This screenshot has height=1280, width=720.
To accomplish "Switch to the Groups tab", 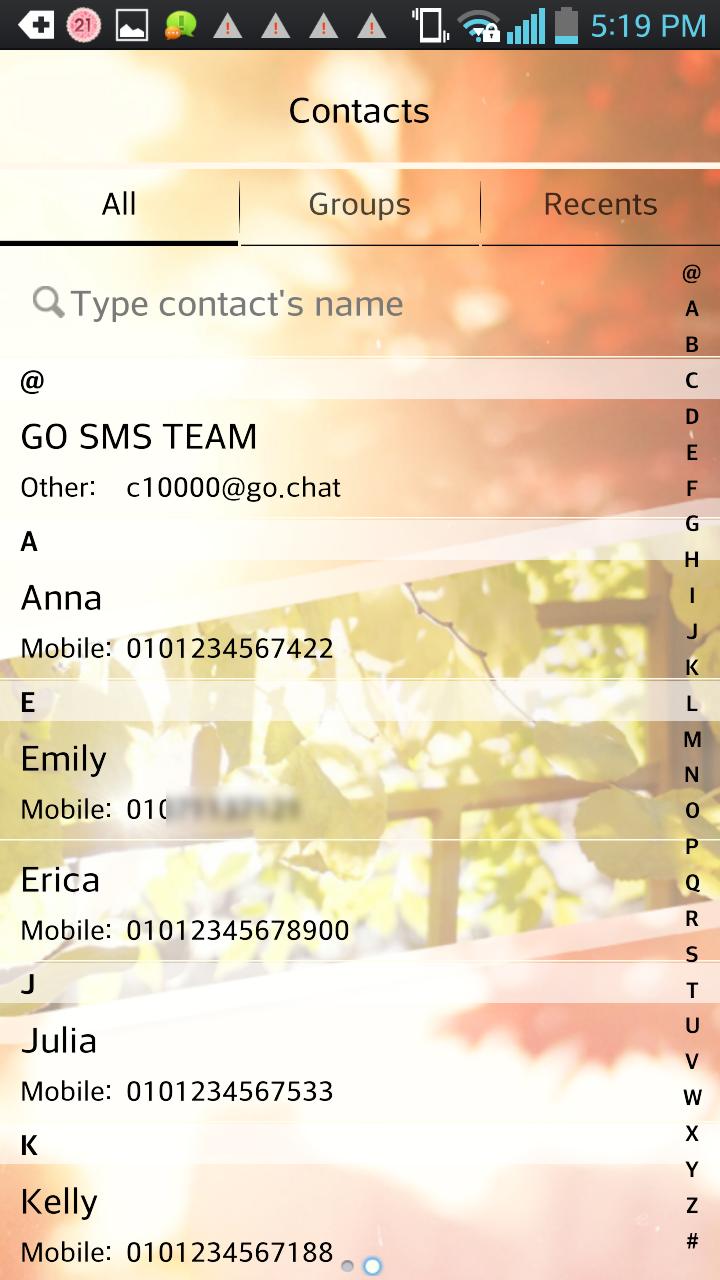I will click(x=359, y=205).
